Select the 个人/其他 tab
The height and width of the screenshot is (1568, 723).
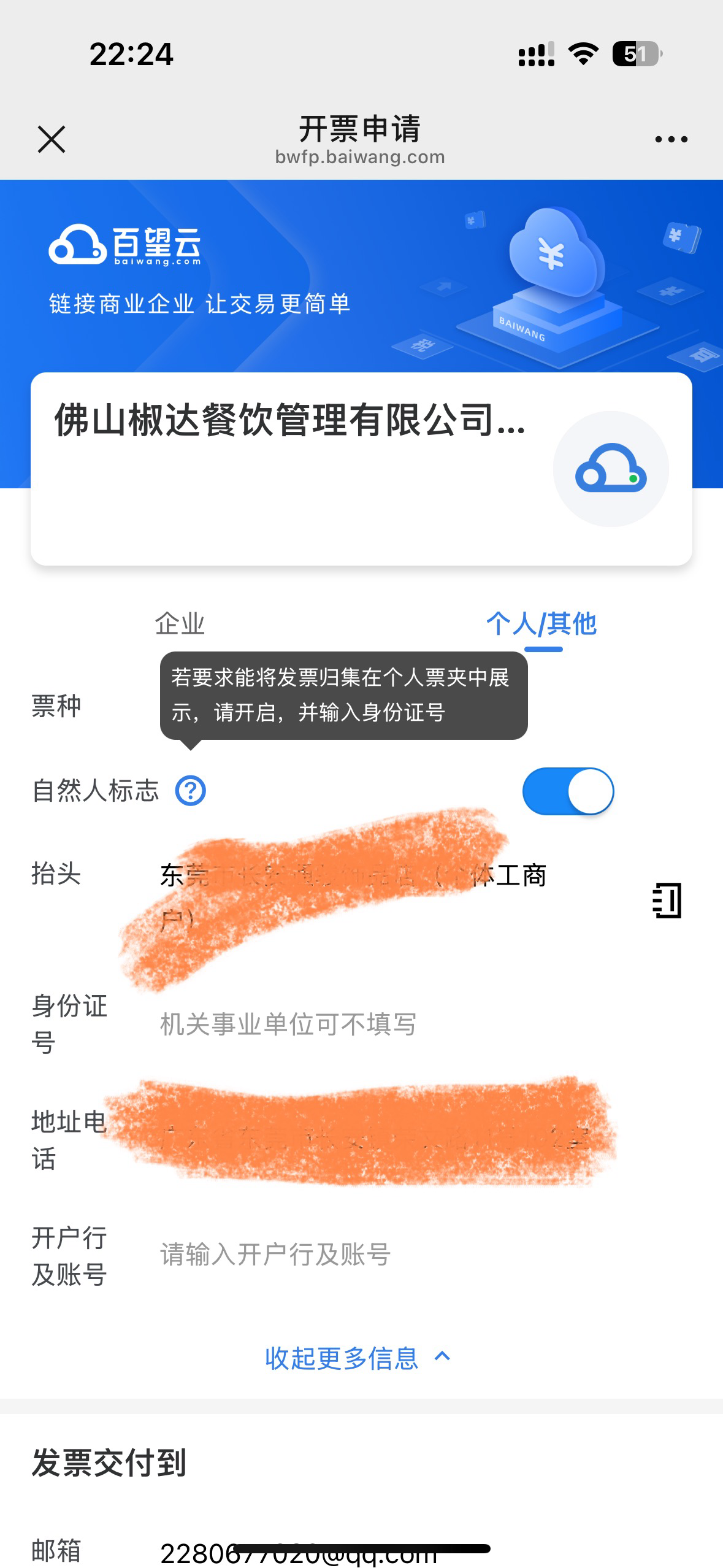pos(541,624)
